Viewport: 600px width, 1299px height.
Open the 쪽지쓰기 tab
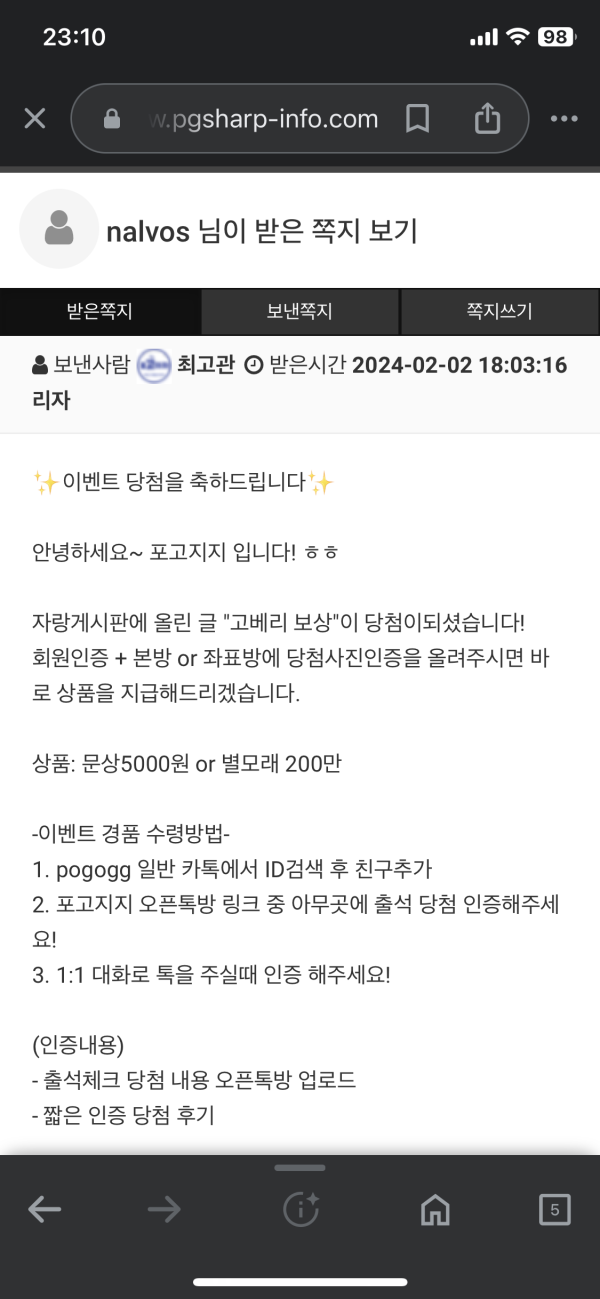click(x=499, y=311)
